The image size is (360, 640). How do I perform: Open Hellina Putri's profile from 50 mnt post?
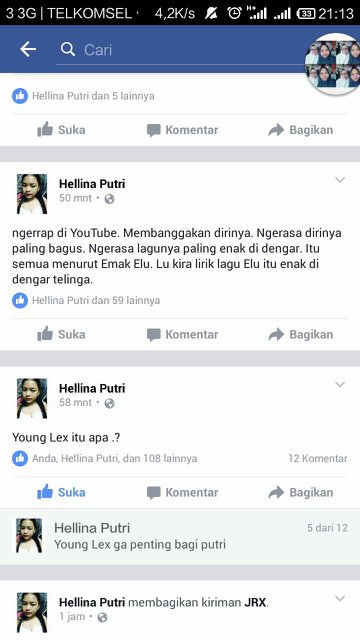coord(92,184)
